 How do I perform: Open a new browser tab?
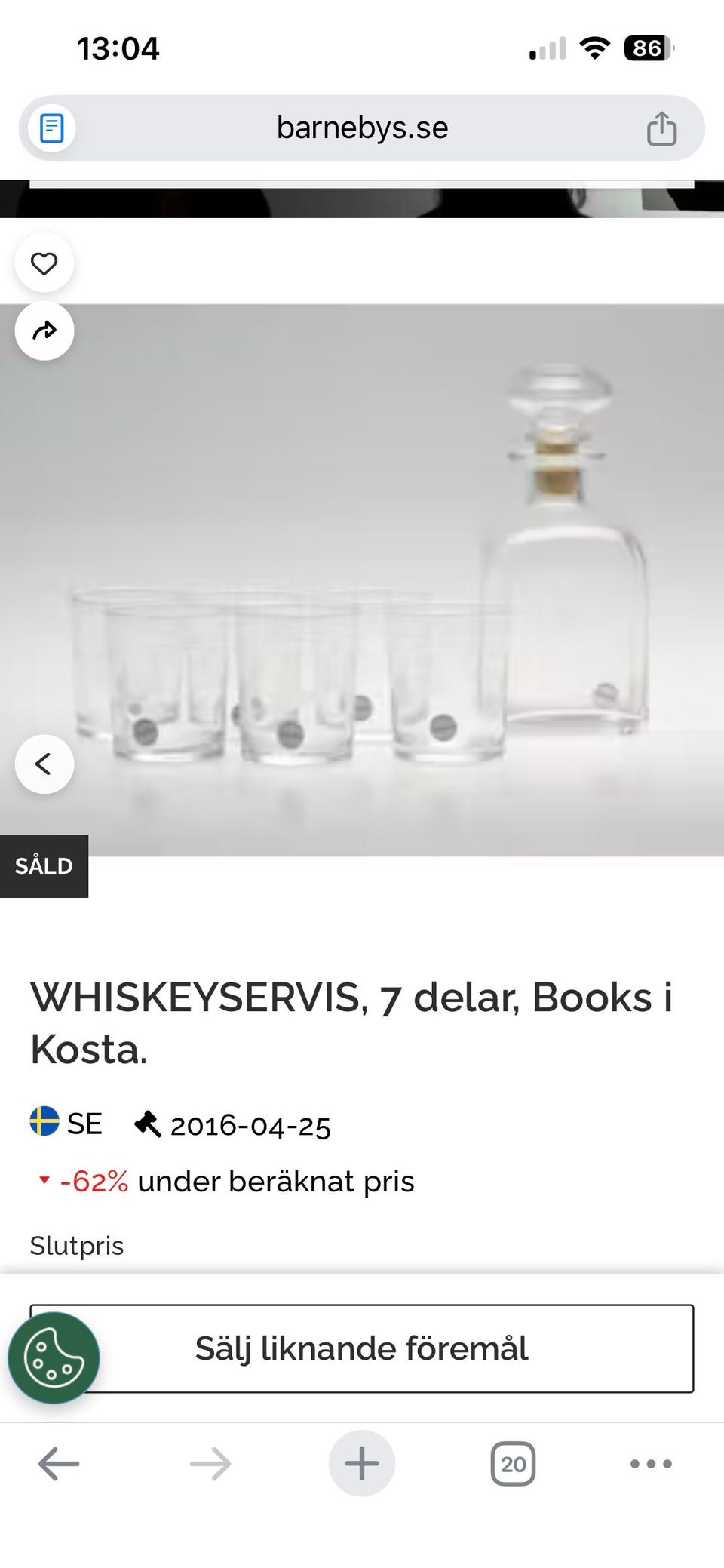tap(362, 1465)
